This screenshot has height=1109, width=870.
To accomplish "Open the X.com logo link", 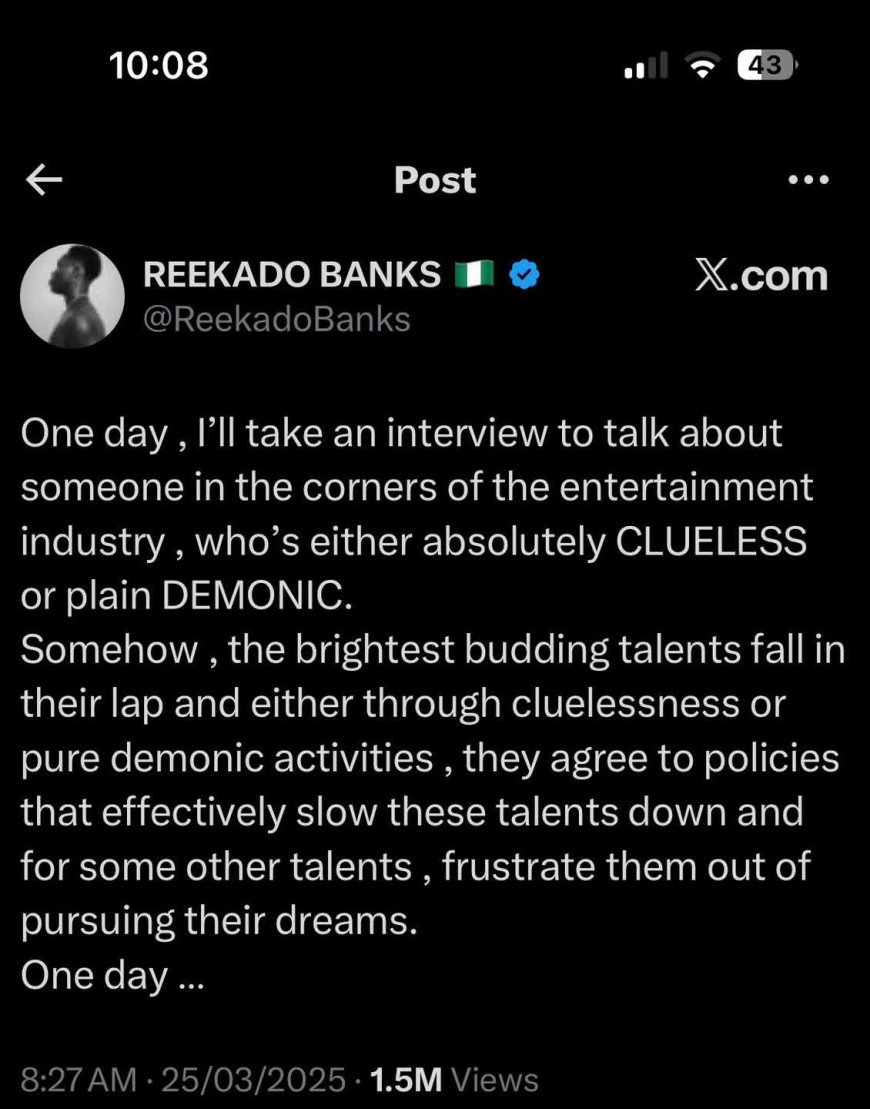I will click(762, 275).
